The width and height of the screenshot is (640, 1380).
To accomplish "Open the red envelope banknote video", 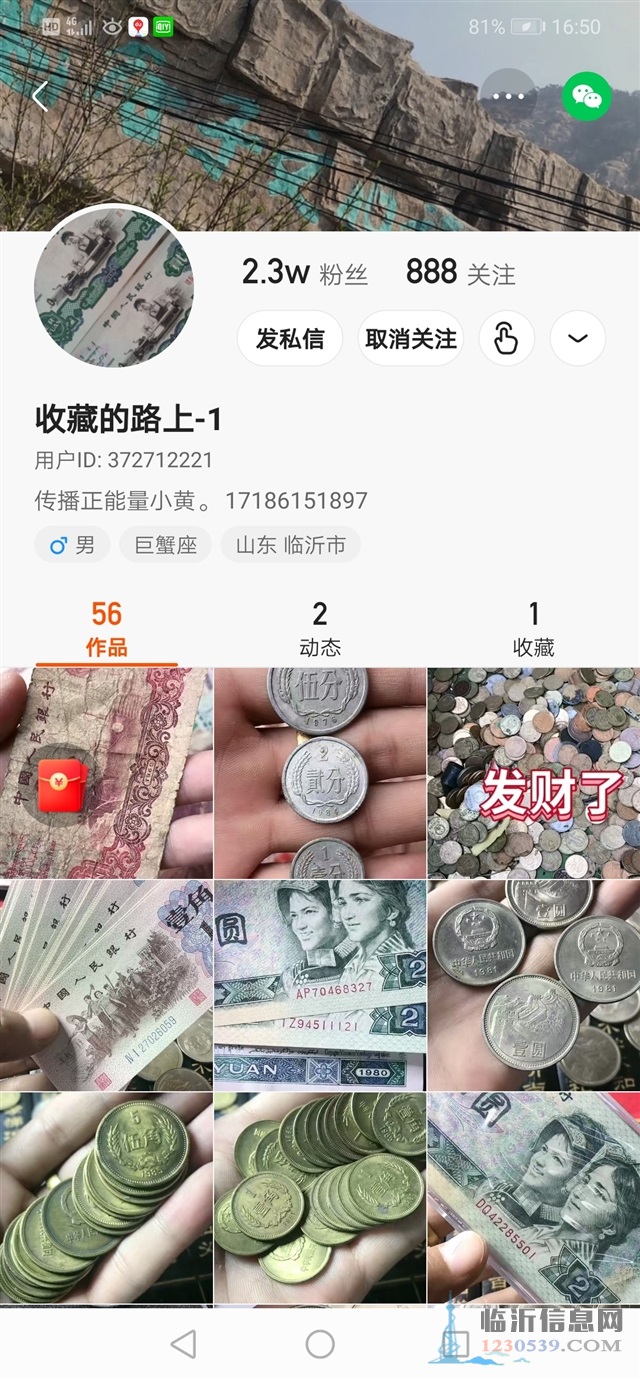I will tap(106, 773).
